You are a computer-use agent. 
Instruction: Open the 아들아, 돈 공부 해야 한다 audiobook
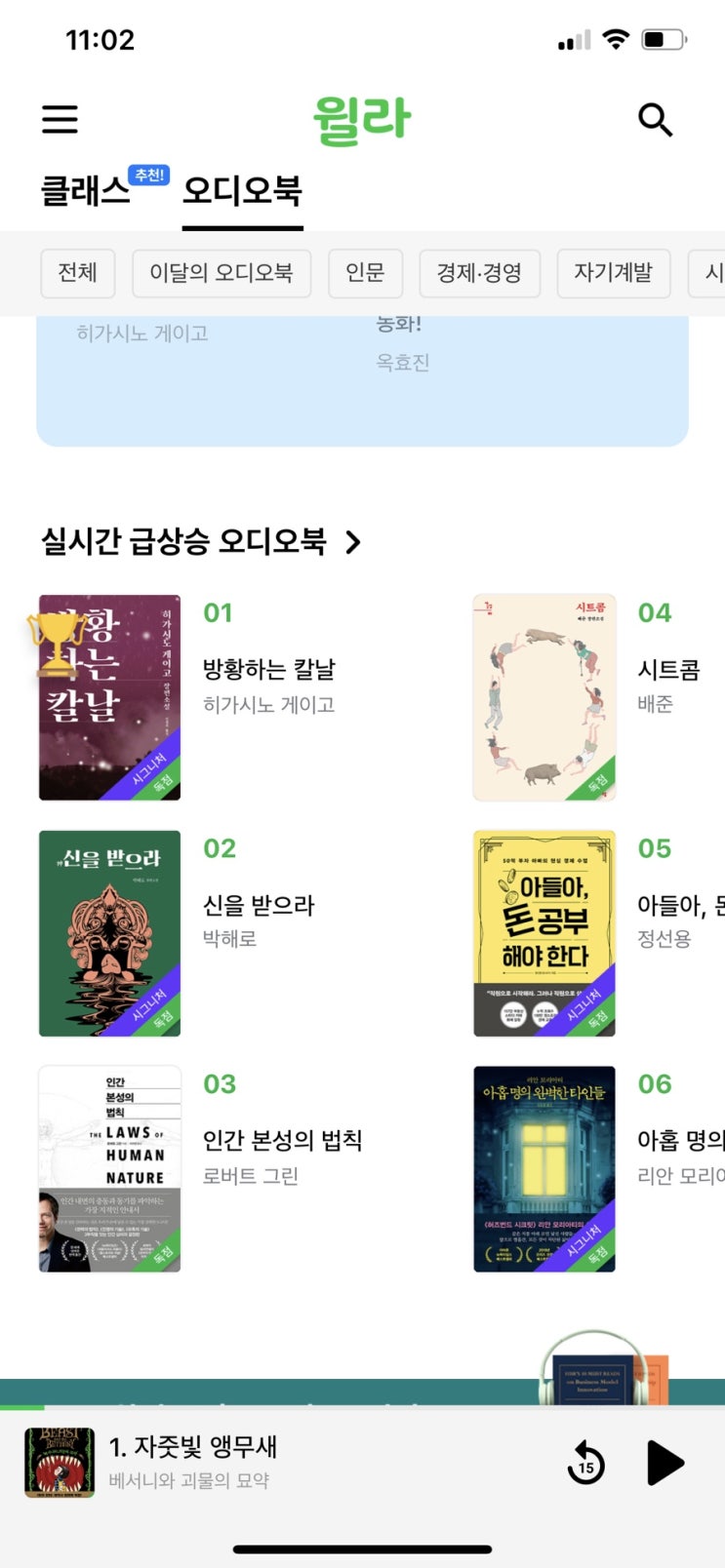click(544, 933)
